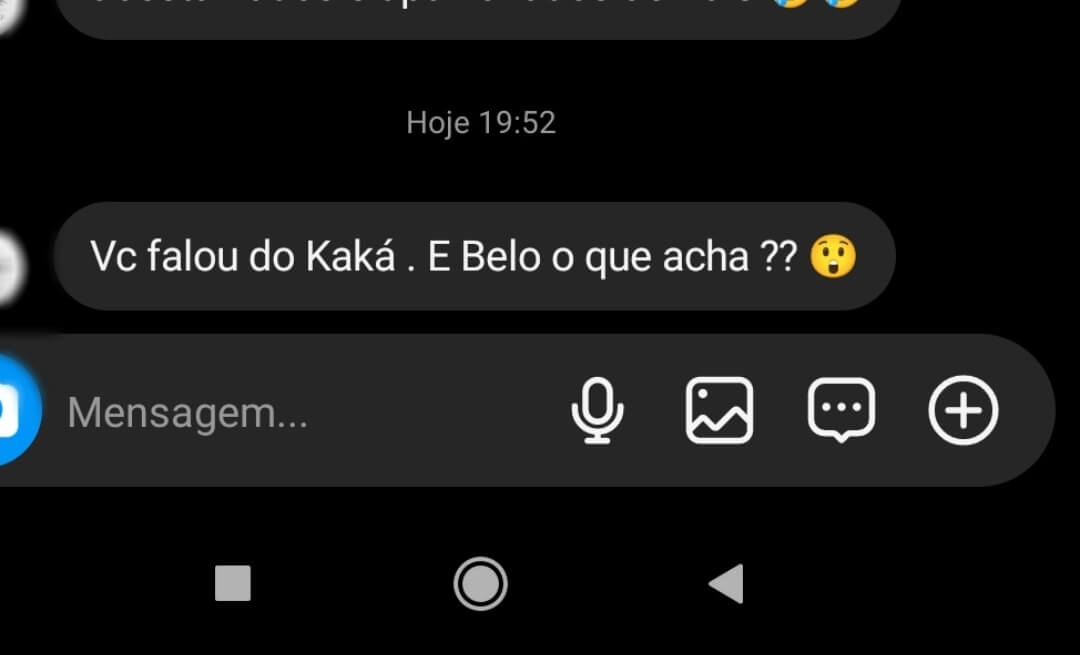
Task: Record a voice message with the microphone
Action: 597,411
